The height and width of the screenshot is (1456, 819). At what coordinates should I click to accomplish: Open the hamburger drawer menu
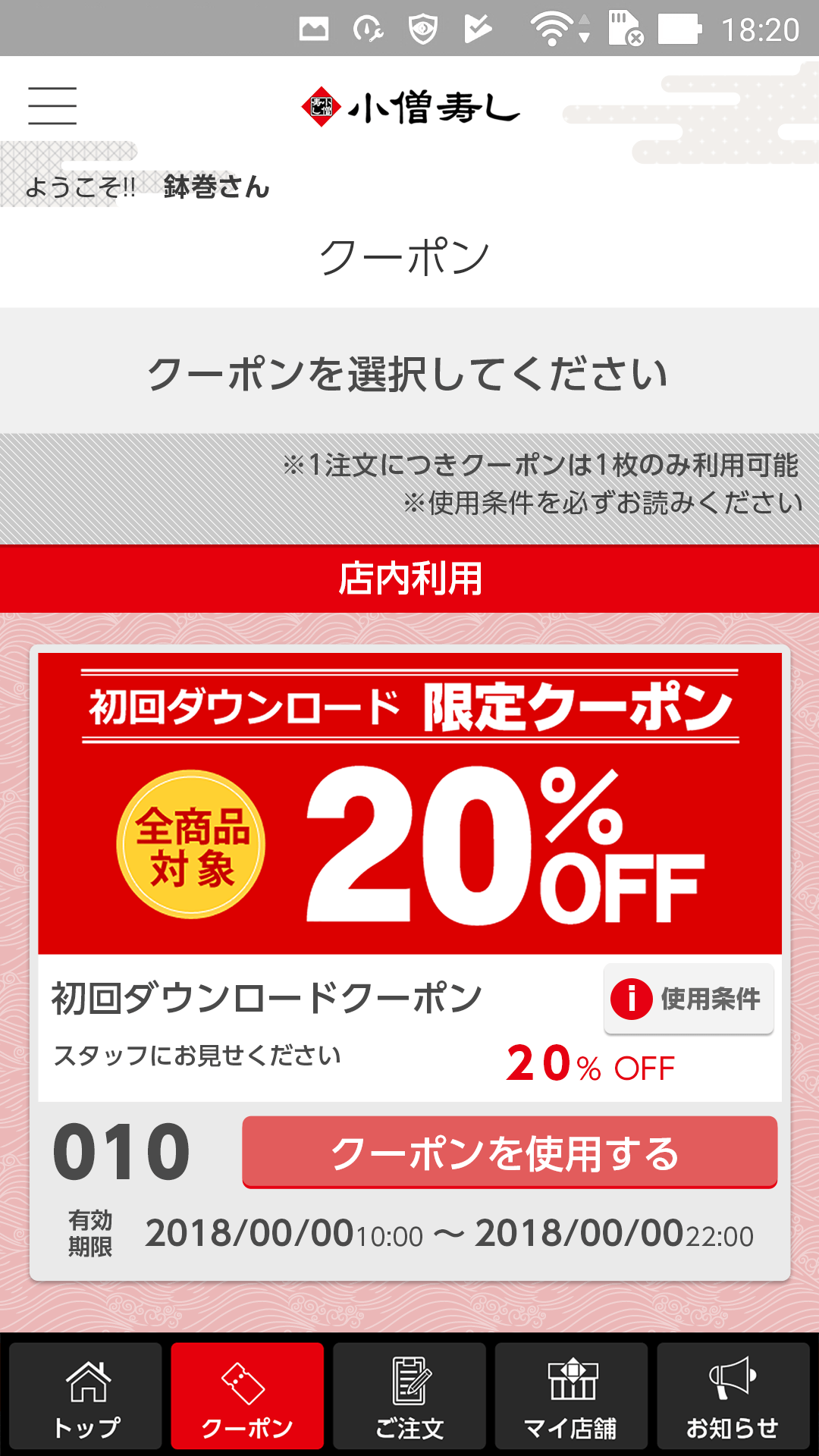(x=52, y=105)
